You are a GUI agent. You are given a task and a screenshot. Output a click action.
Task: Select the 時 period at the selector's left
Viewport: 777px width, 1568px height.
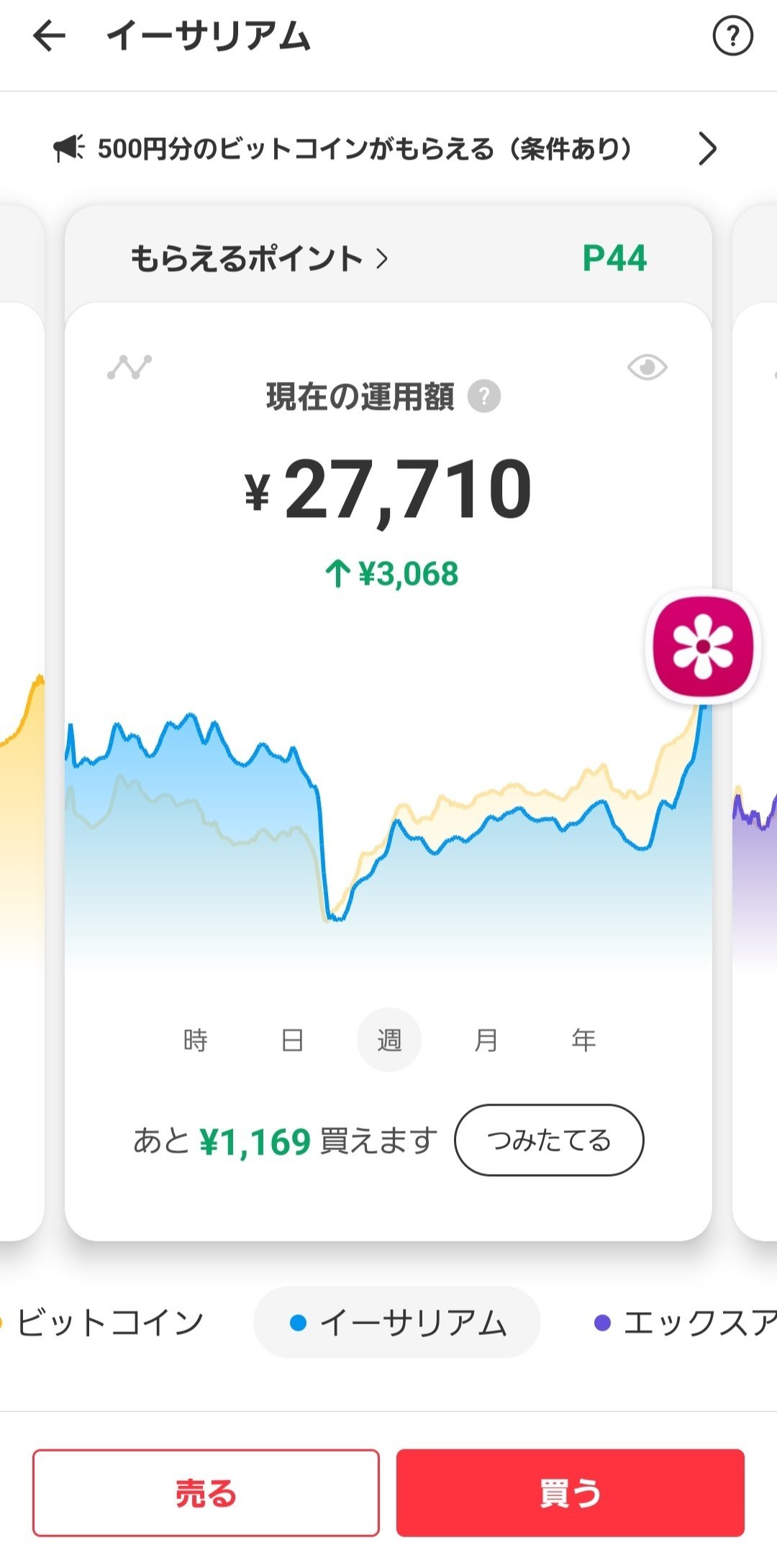195,1040
